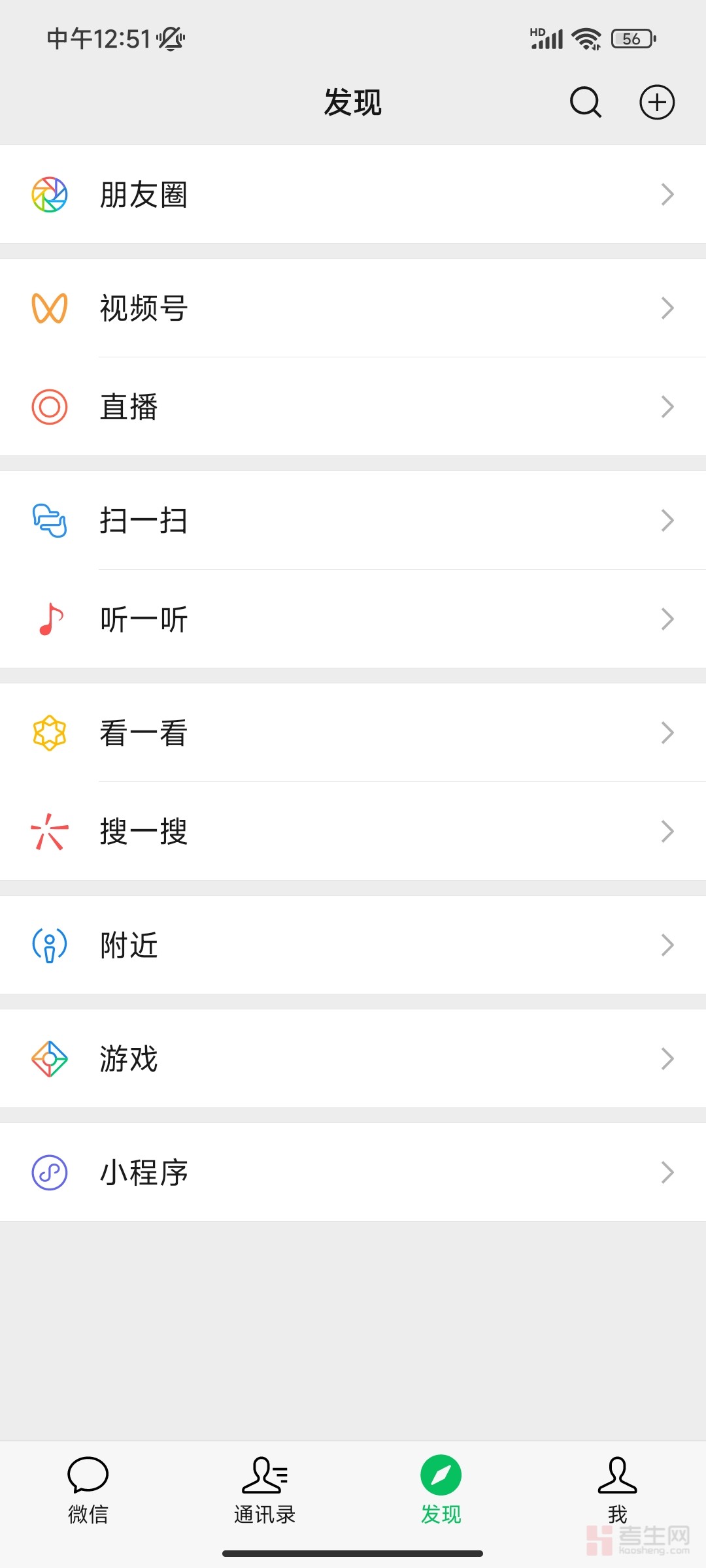Launch 扫一扫 Scan

tap(353, 521)
